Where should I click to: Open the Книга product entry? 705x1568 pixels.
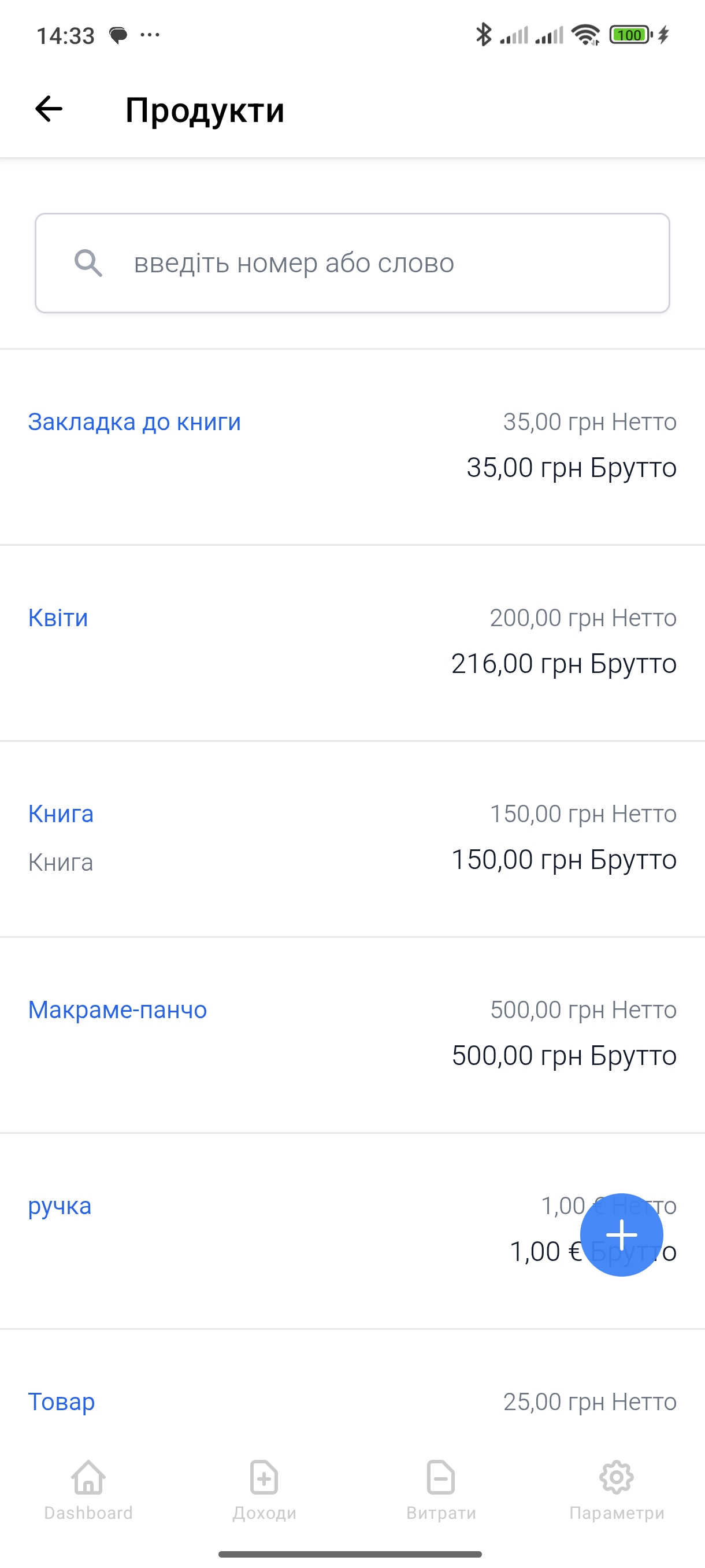click(x=352, y=839)
